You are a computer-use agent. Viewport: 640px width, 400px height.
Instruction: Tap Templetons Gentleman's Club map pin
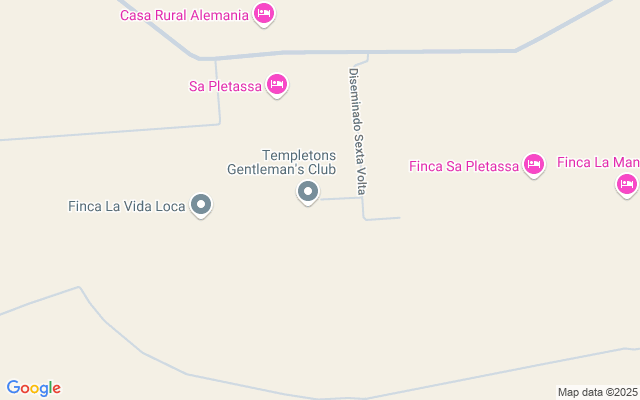pos(308,191)
